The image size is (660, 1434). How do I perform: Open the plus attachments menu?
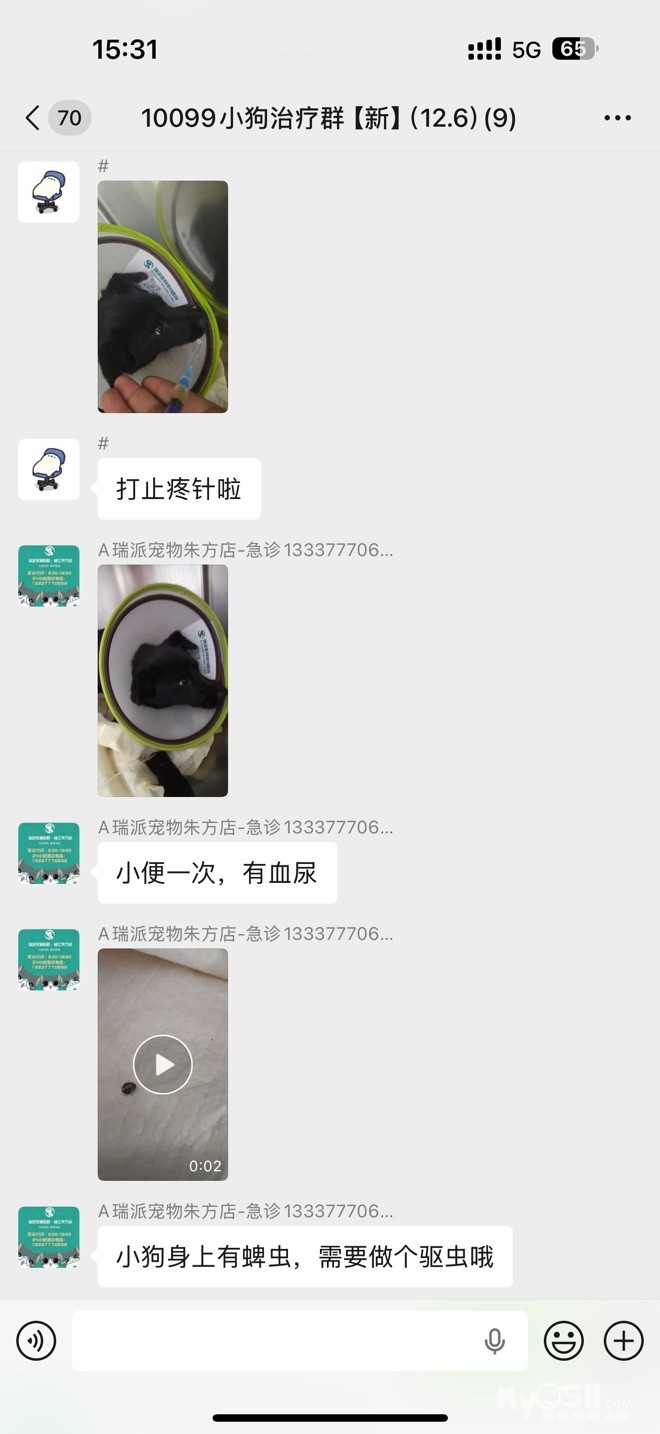(x=623, y=1341)
